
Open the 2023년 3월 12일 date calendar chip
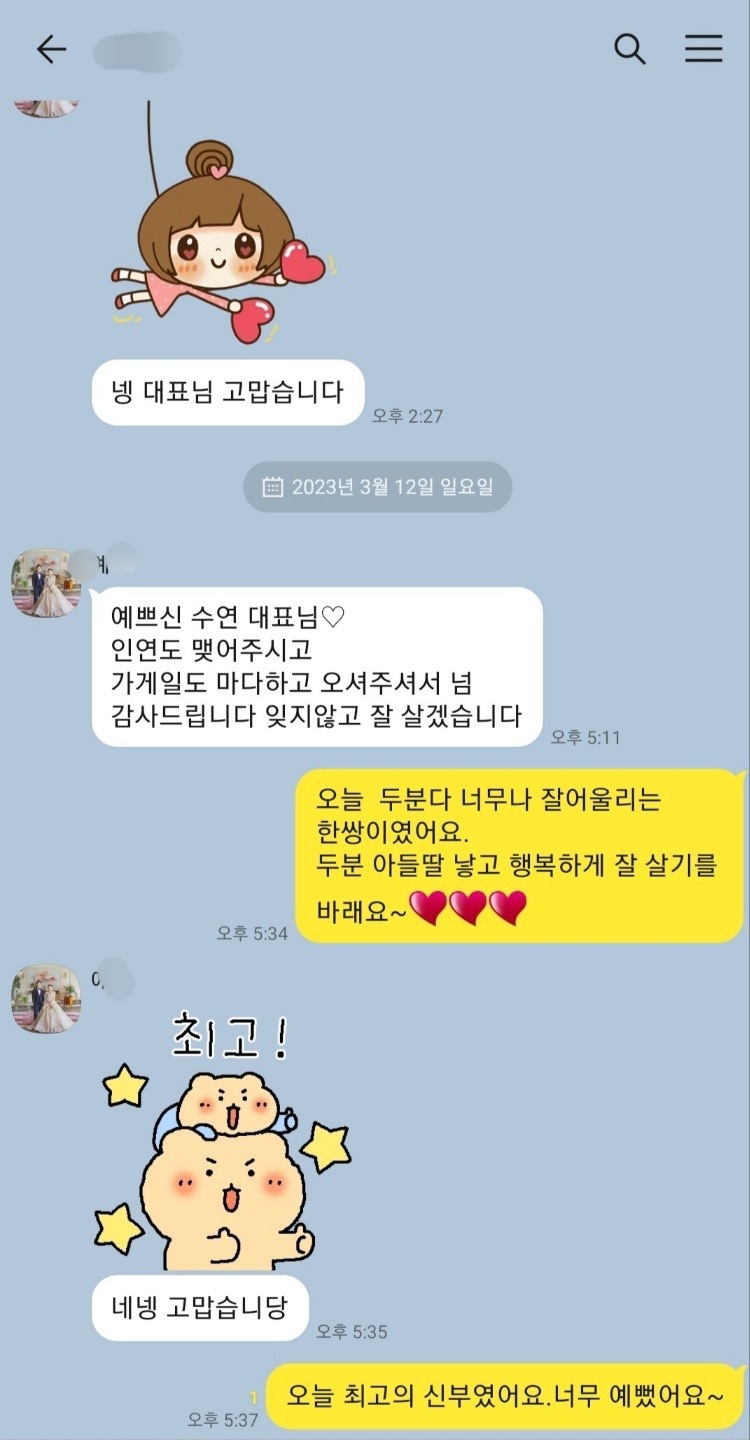[377, 487]
